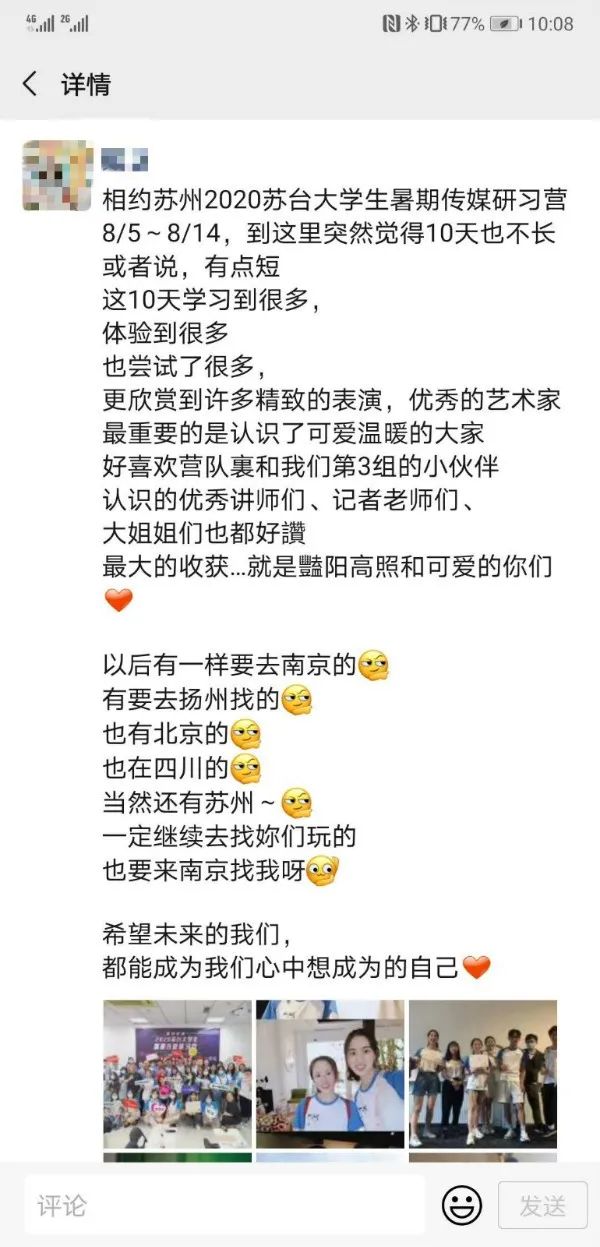Open the poster's blurred profile avatar
The image size is (600, 1247).
[x=58, y=176]
